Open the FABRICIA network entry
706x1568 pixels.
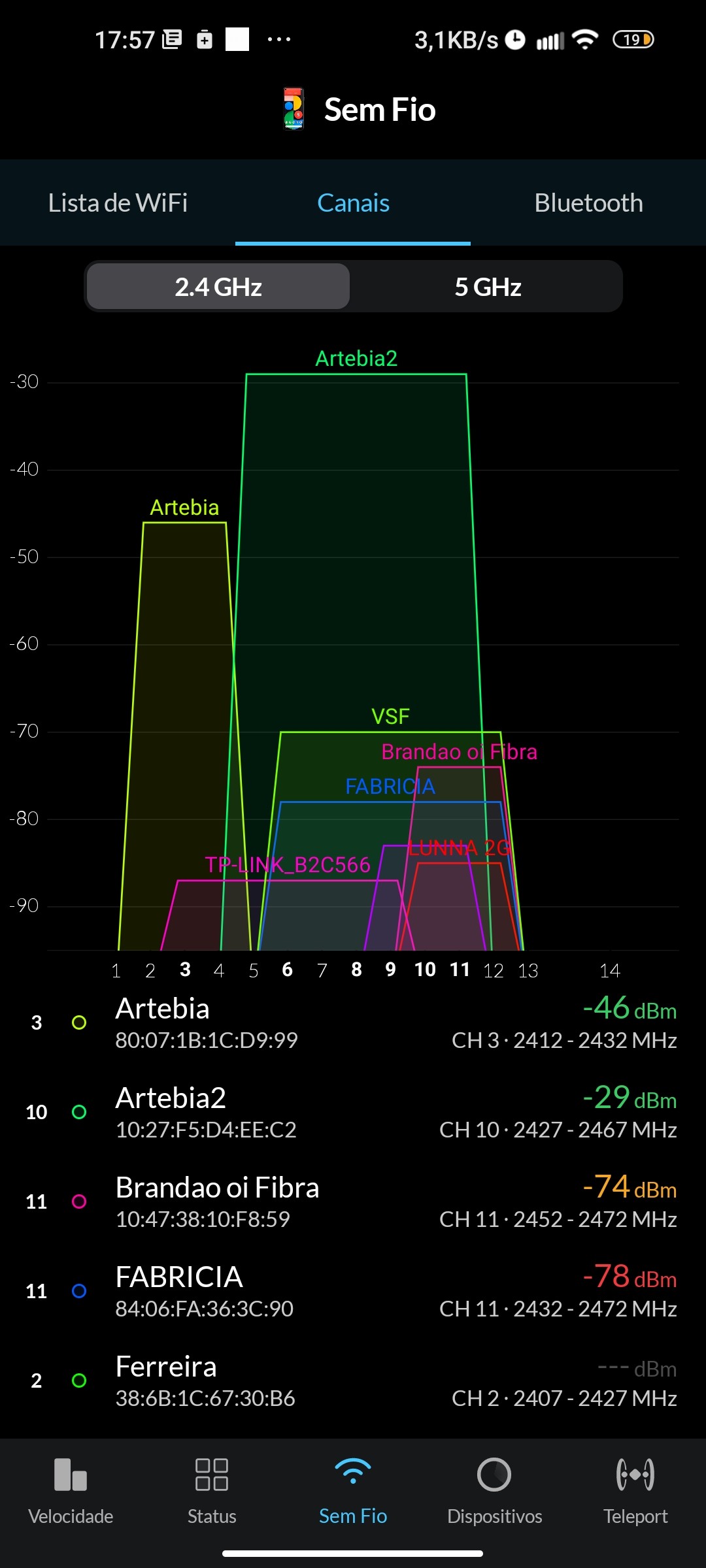point(353,1292)
